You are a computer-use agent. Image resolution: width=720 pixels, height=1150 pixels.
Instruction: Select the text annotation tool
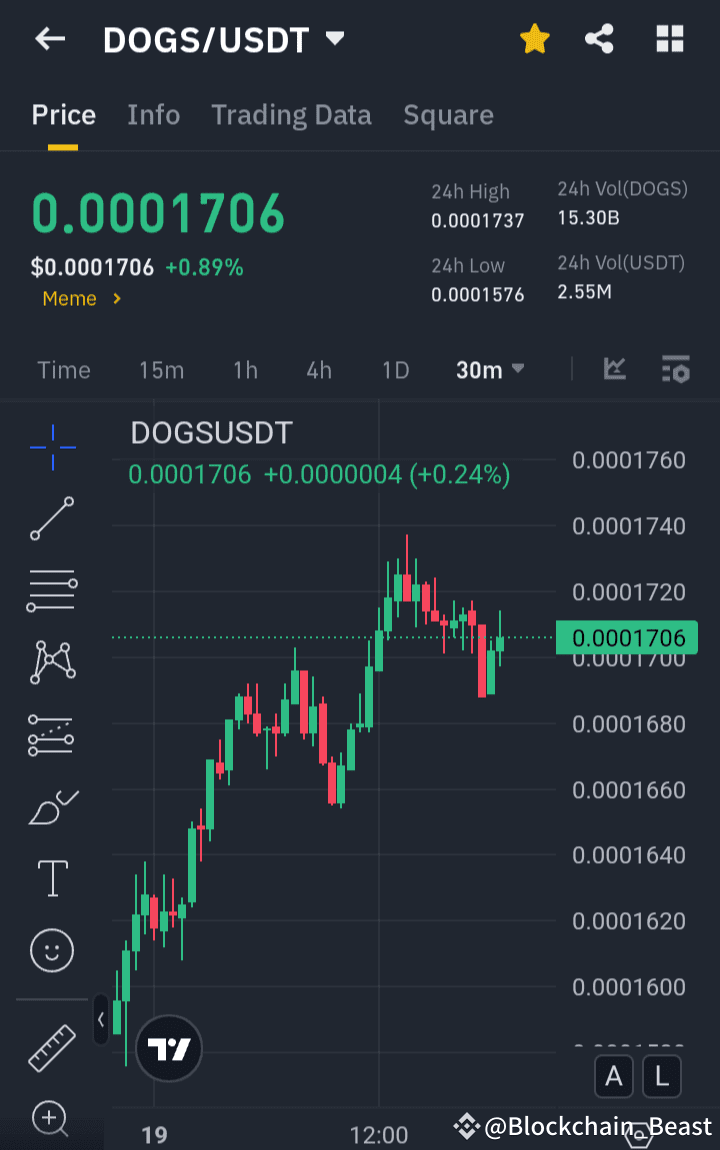[x=50, y=878]
